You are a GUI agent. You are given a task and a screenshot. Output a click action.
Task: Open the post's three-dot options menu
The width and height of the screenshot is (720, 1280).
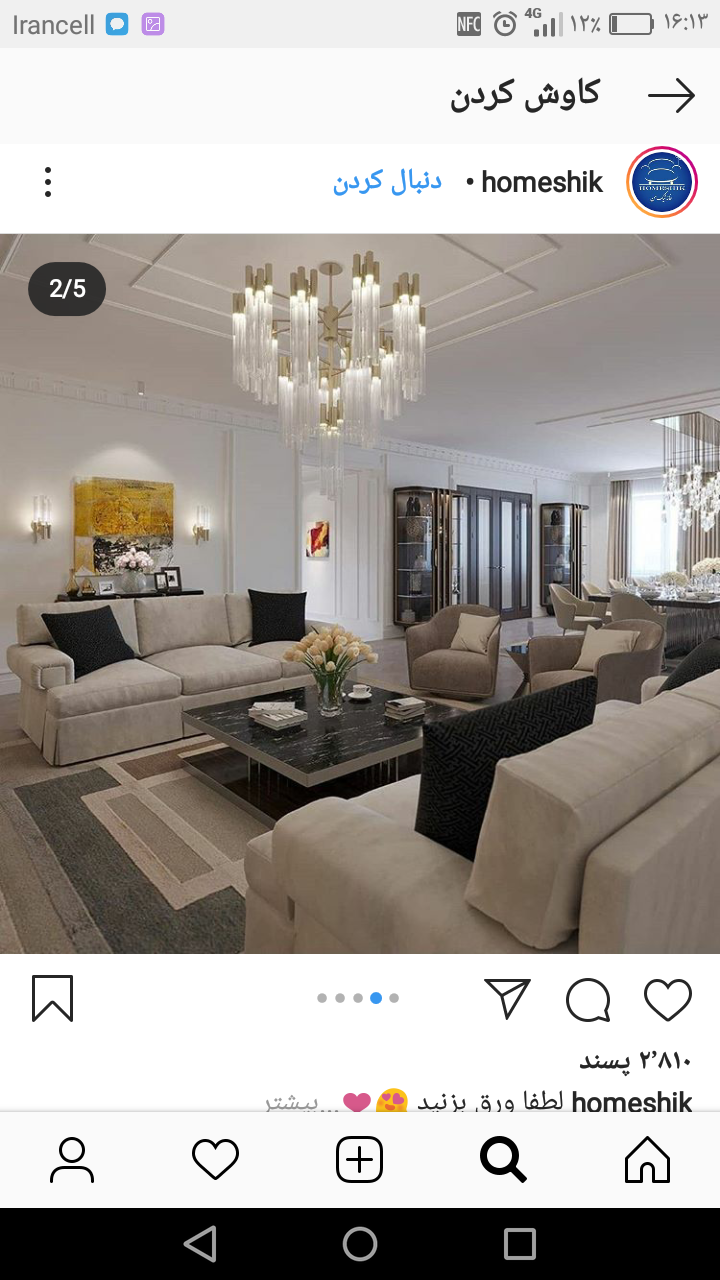pos(47,182)
